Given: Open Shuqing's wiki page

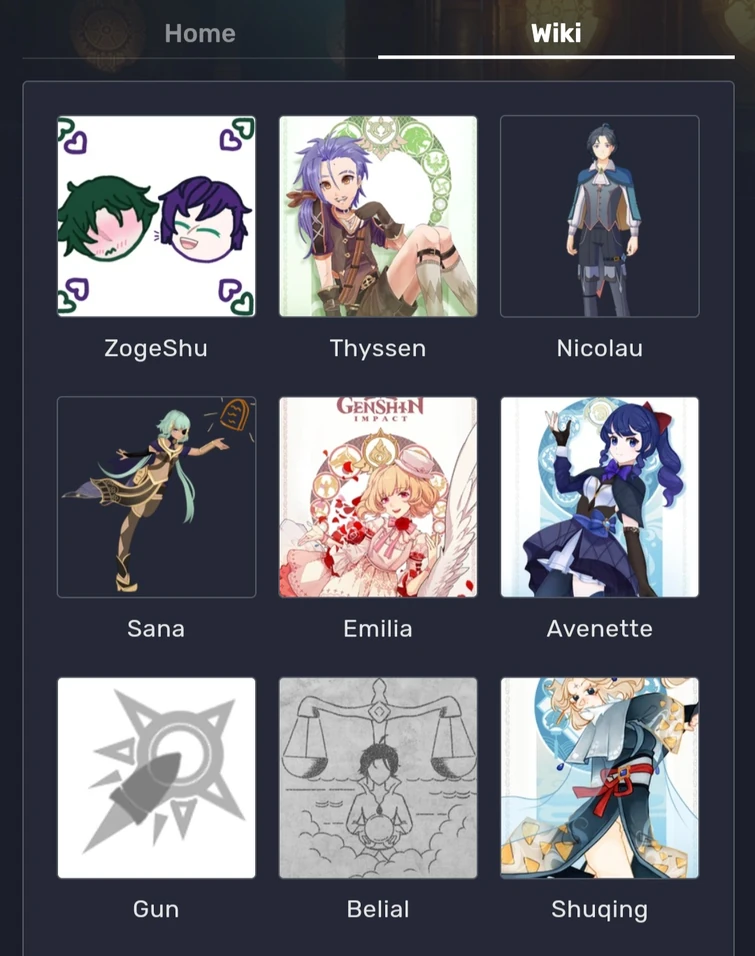Looking at the screenshot, I should (x=599, y=778).
